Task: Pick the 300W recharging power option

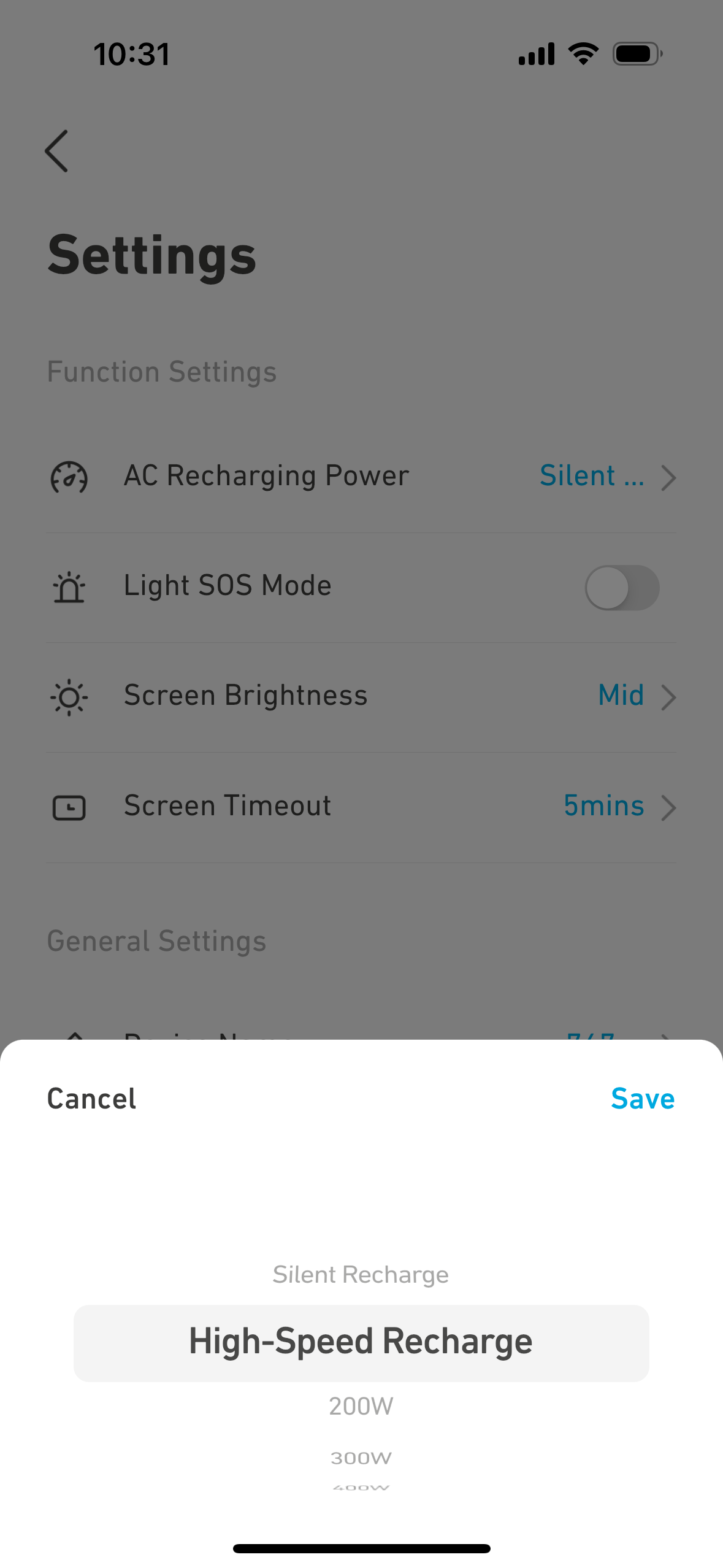Action: (361, 1458)
